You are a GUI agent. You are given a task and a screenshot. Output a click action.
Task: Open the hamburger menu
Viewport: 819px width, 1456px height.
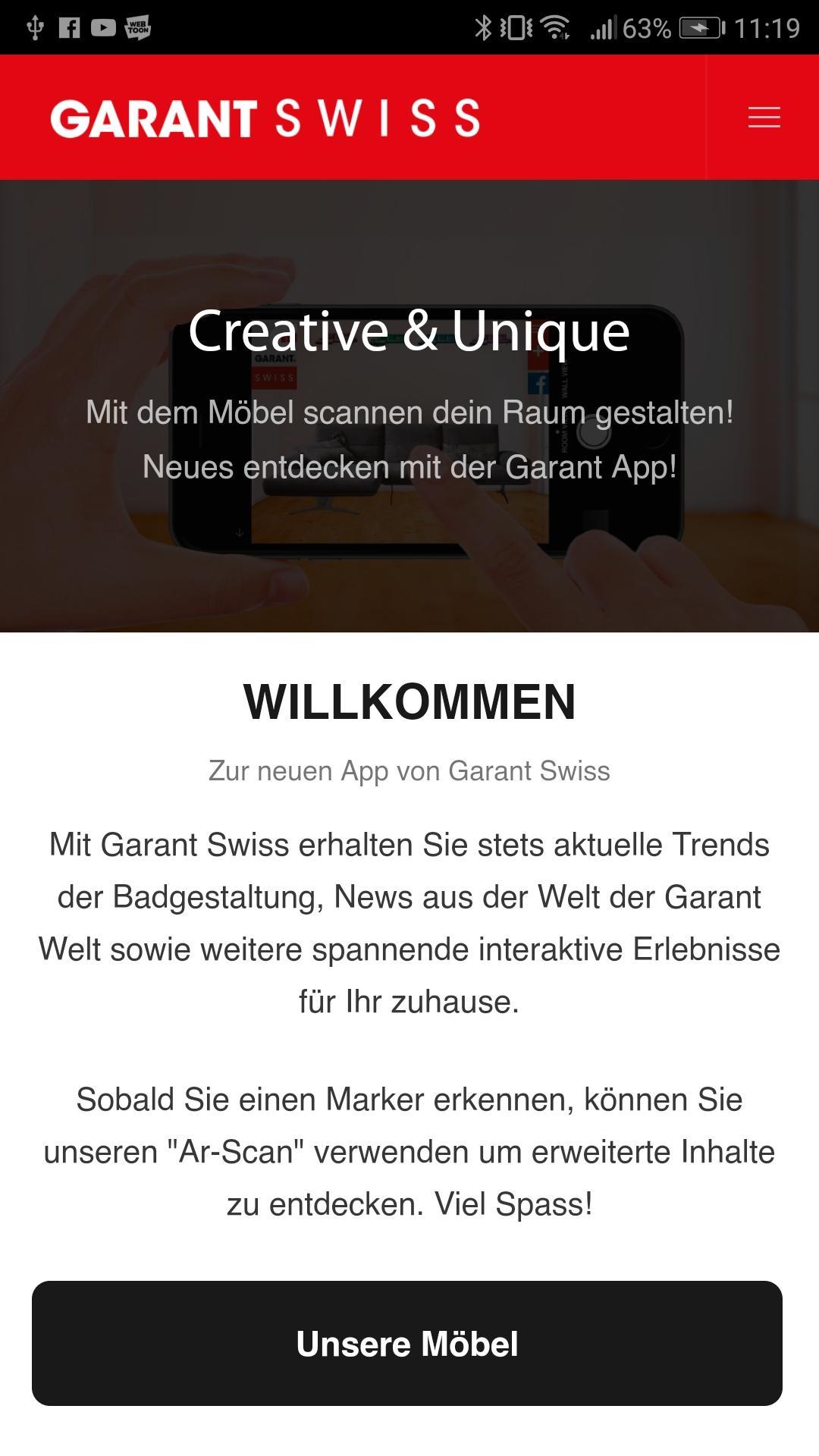pos(764,118)
